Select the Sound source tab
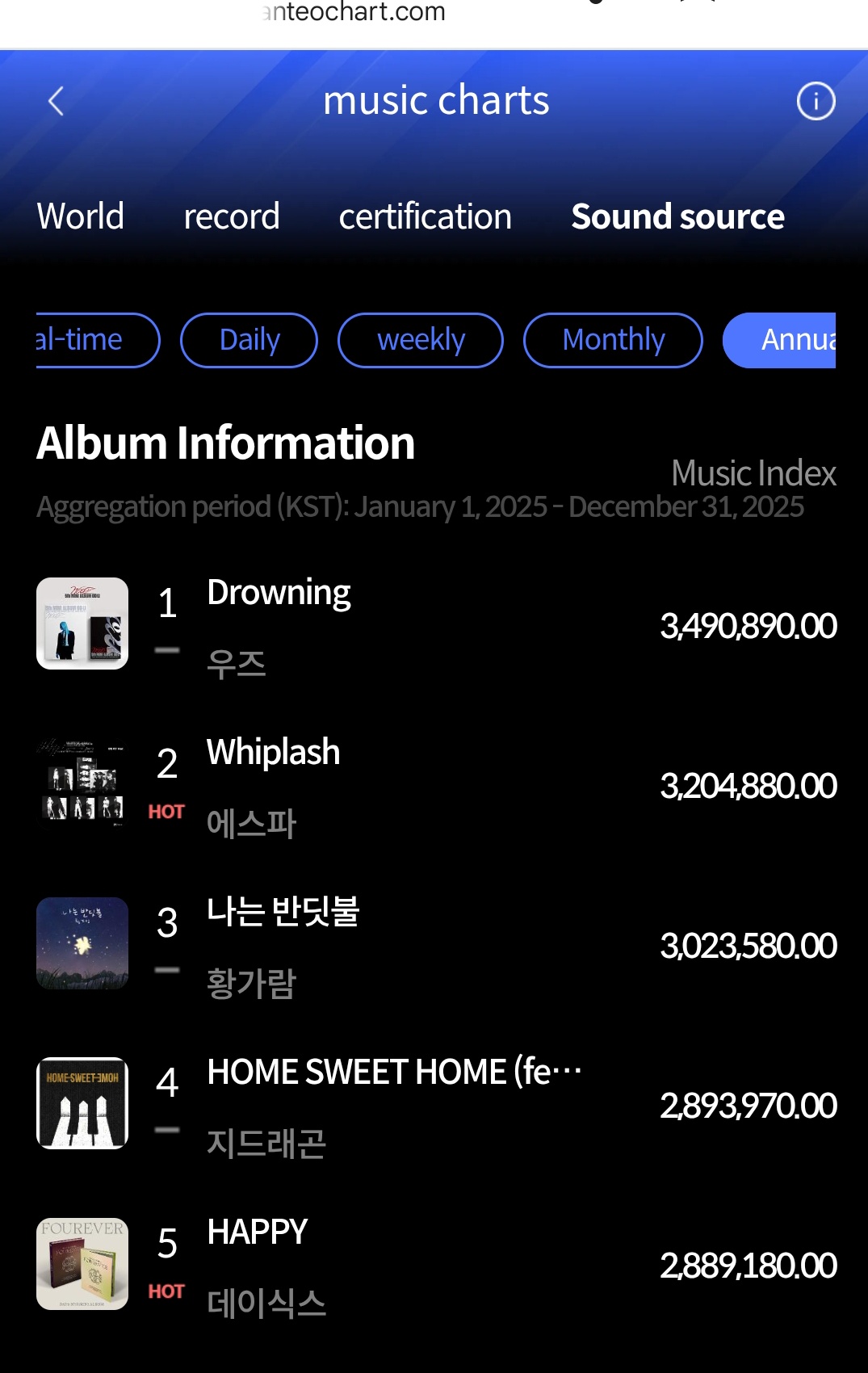This screenshot has height=1373, width=868. (x=677, y=216)
